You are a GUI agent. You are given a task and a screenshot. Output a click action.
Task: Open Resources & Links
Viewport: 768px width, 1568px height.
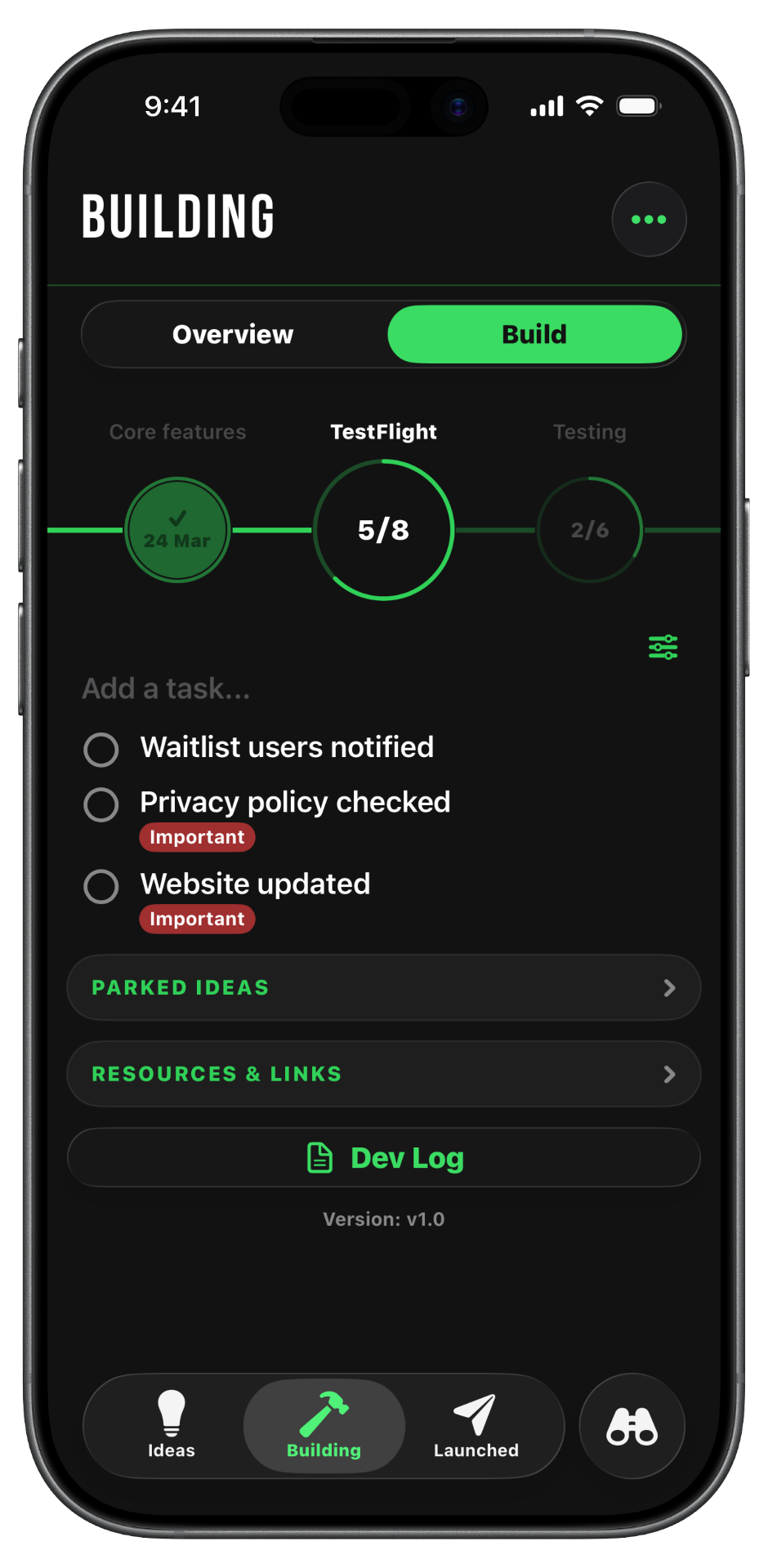(383, 1074)
